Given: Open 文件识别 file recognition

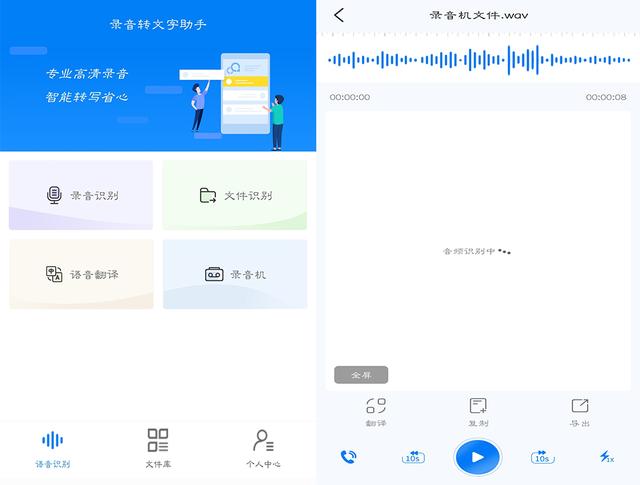Looking at the screenshot, I should pyautogui.click(x=235, y=195).
